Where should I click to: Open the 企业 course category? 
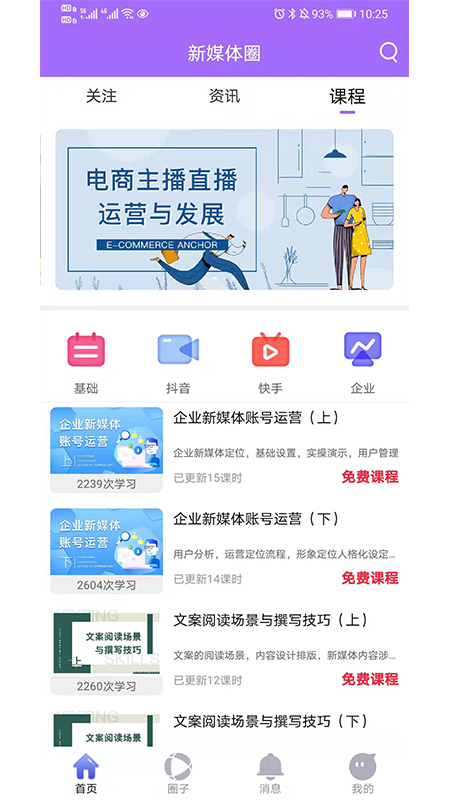point(363,363)
